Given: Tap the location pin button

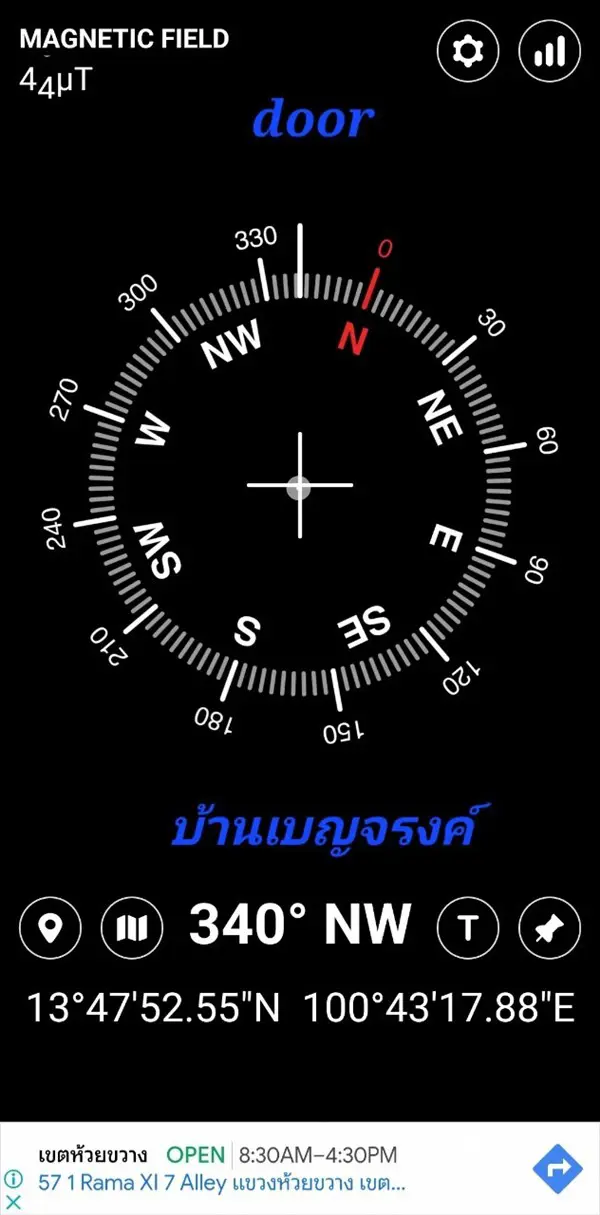Looking at the screenshot, I should [x=50, y=929].
